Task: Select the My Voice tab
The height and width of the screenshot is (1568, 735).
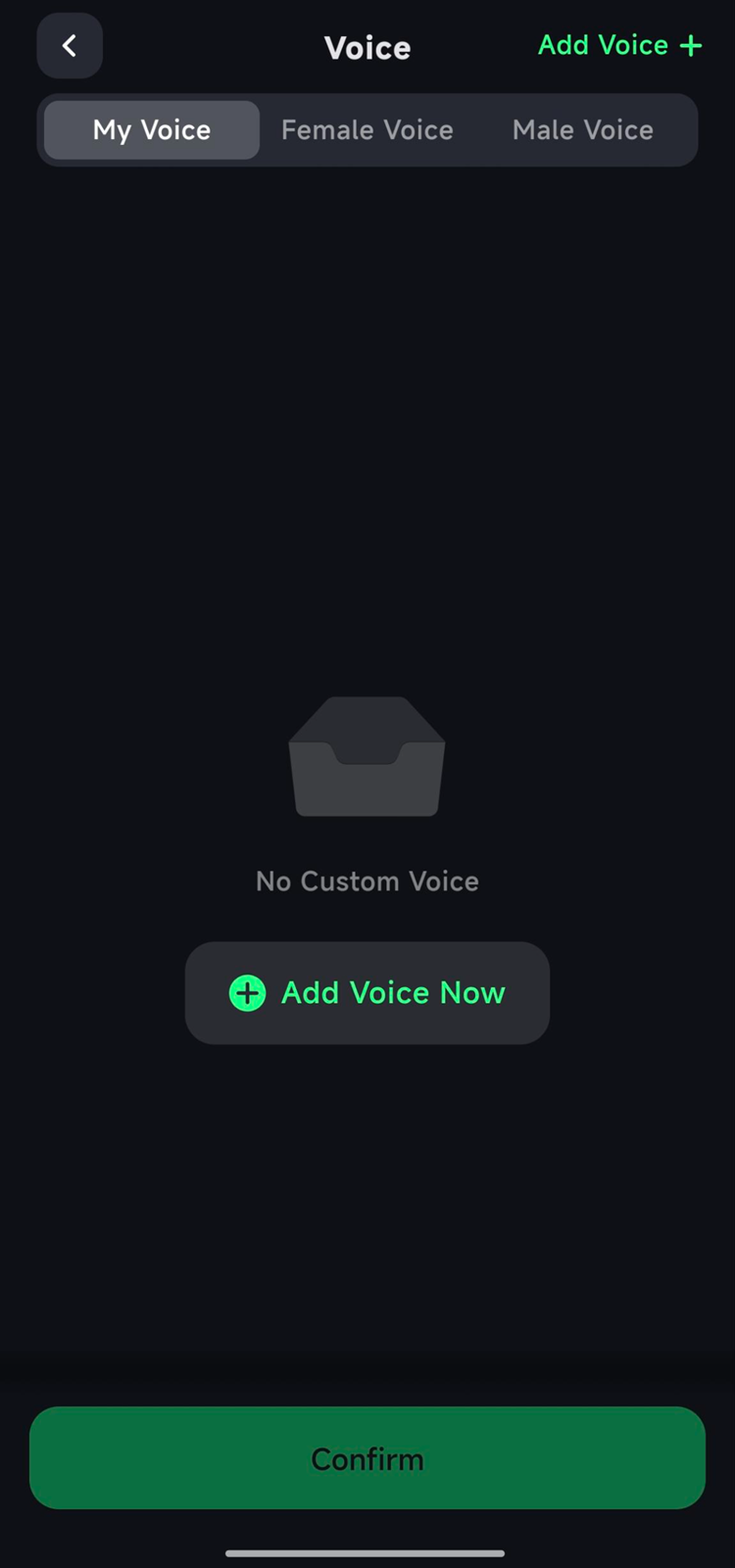Action: 152,130
